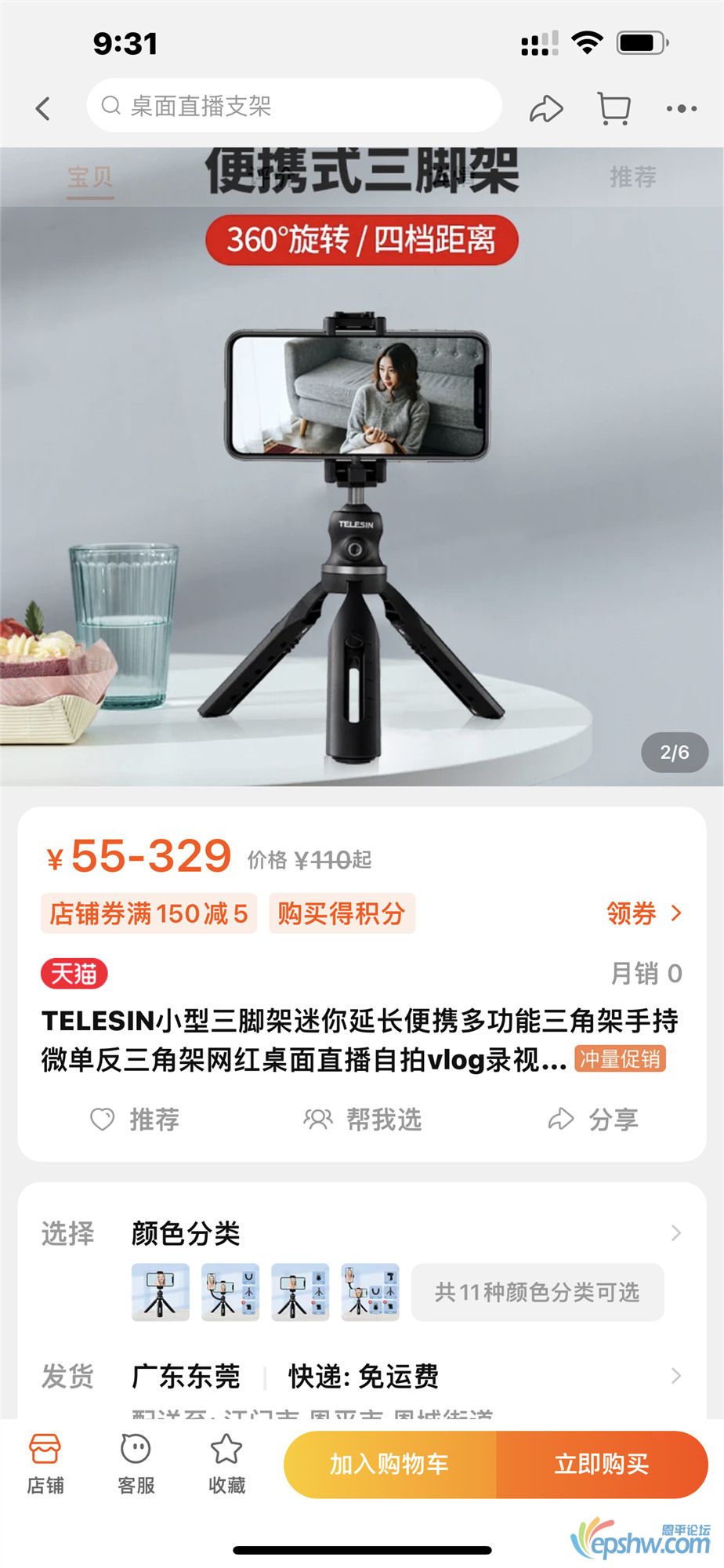Switch to the 推荐 top tab

[633, 177]
